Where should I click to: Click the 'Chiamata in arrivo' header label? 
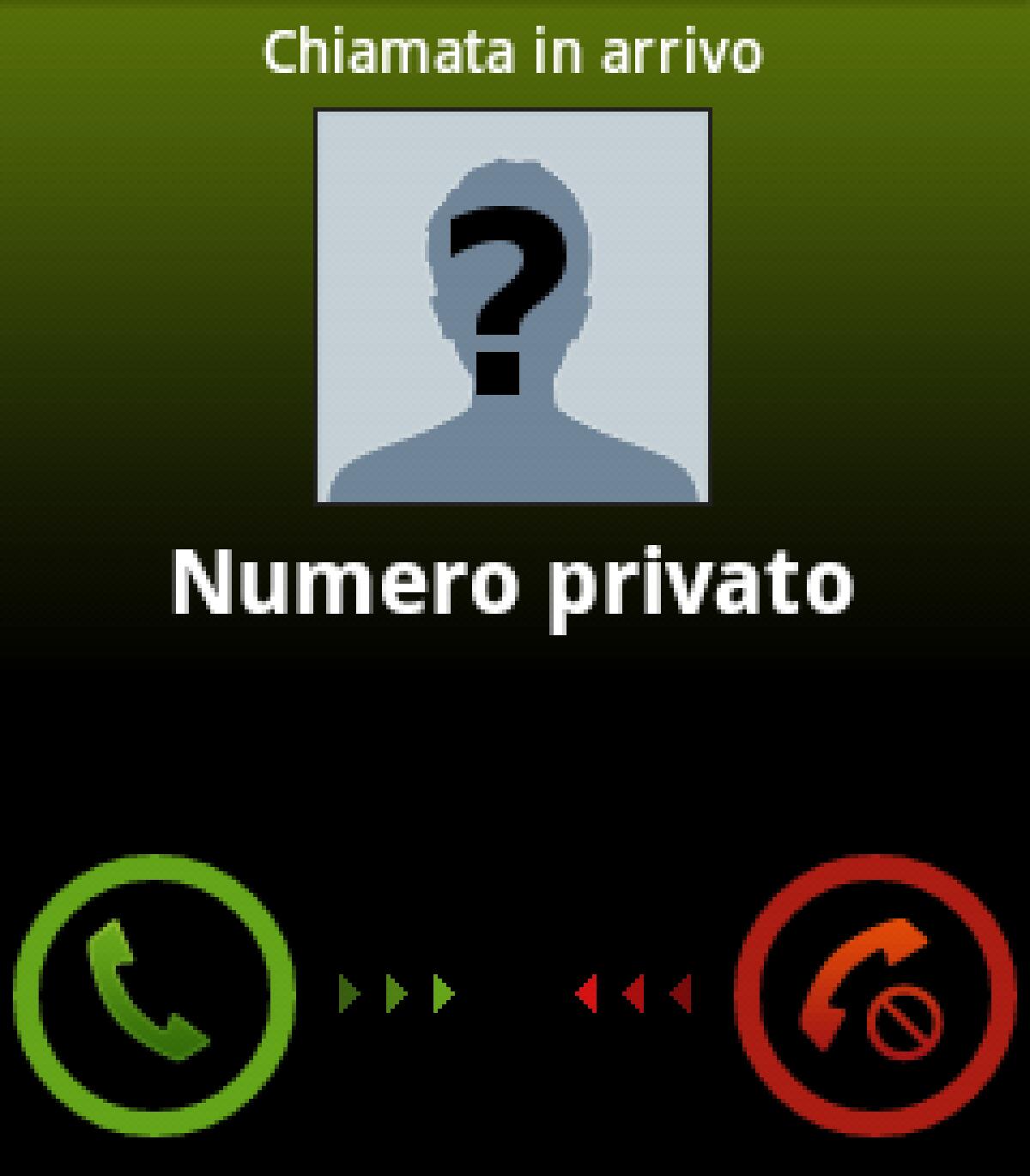(513, 52)
